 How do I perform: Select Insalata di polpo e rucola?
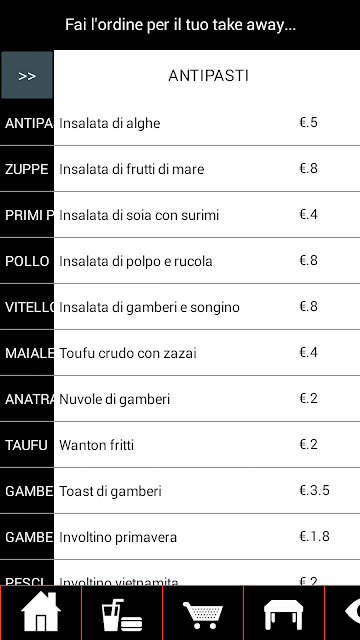coord(207,261)
